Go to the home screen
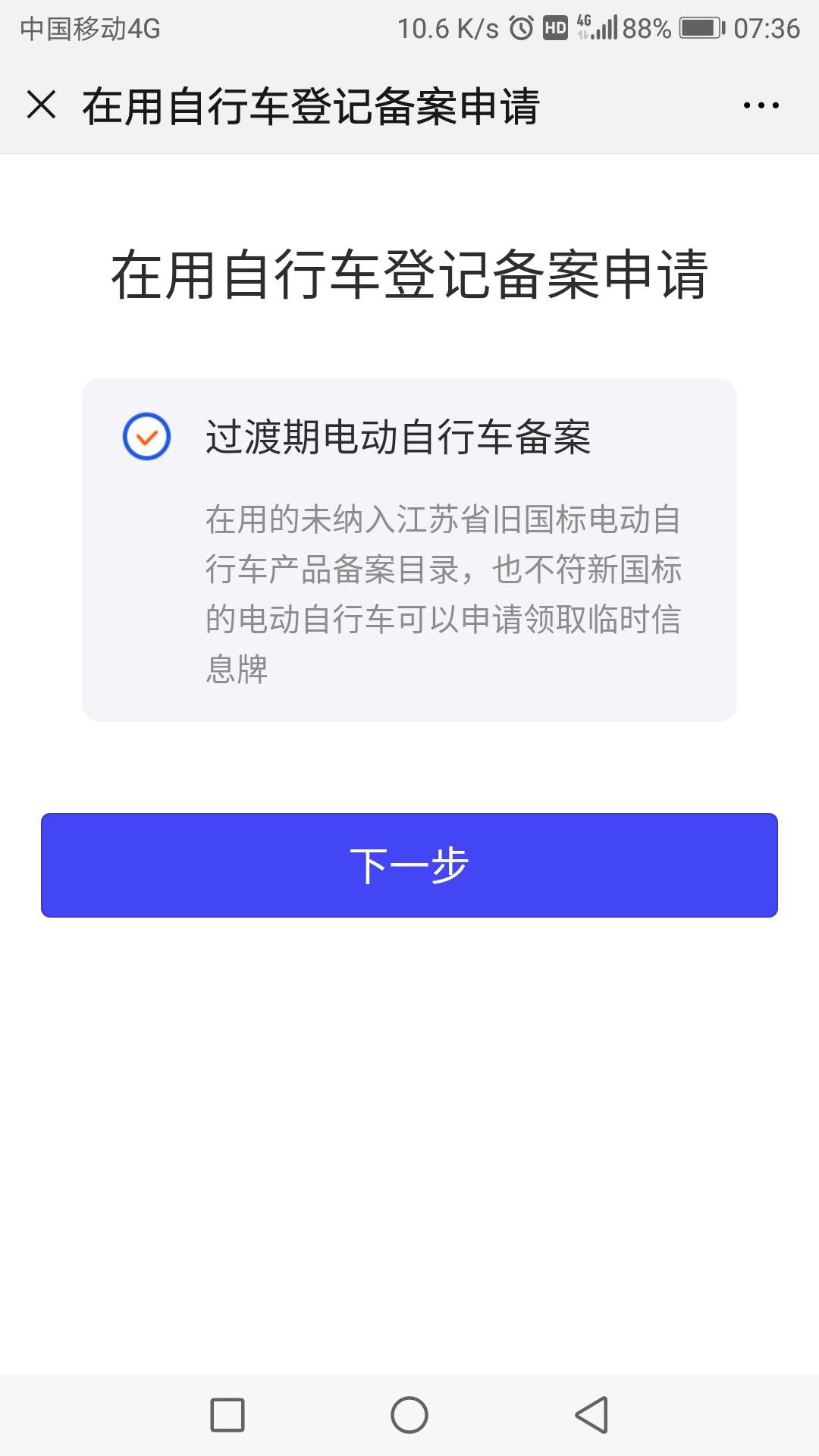 (409, 1415)
